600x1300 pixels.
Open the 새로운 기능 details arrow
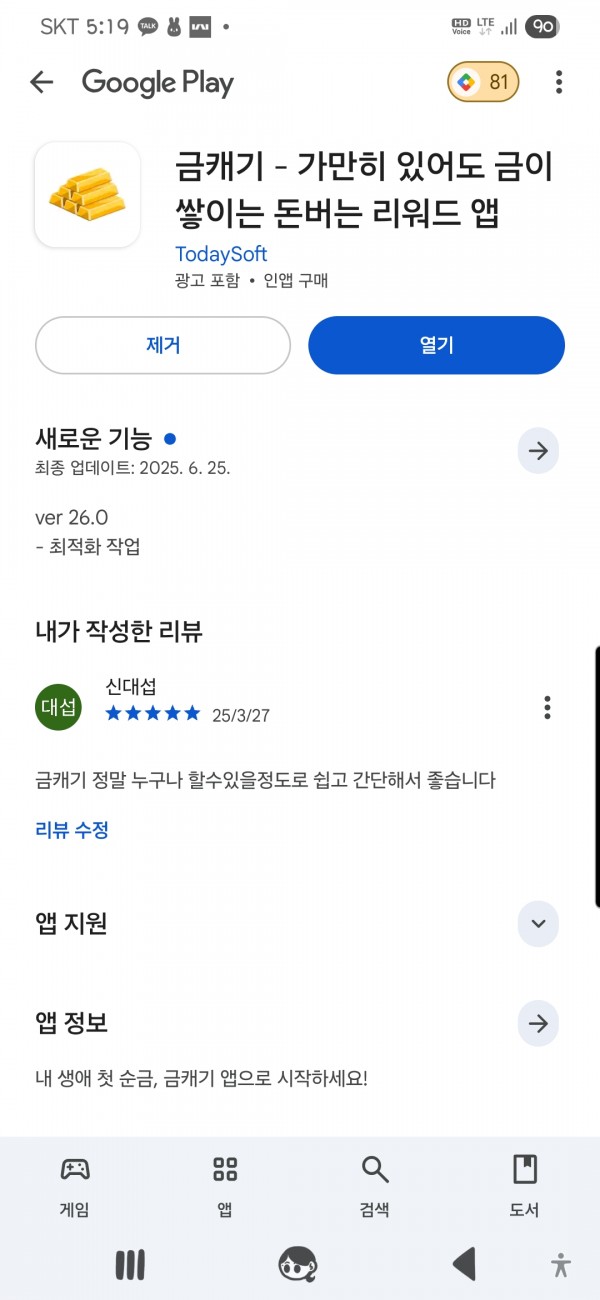point(538,451)
